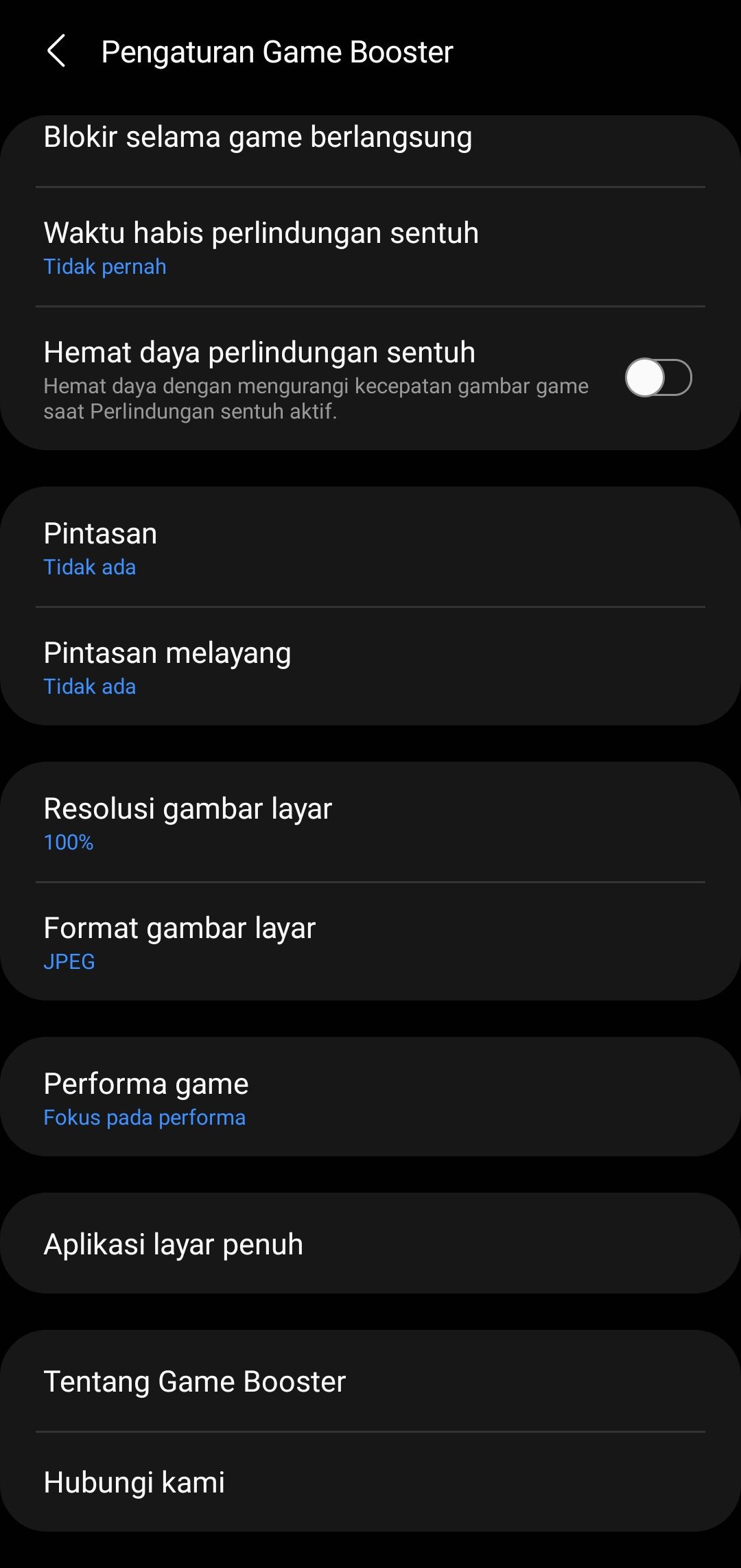View Tentang Game Booster information
The width and height of the screenshot is (741, 1568).
(x=194, y=1381)
